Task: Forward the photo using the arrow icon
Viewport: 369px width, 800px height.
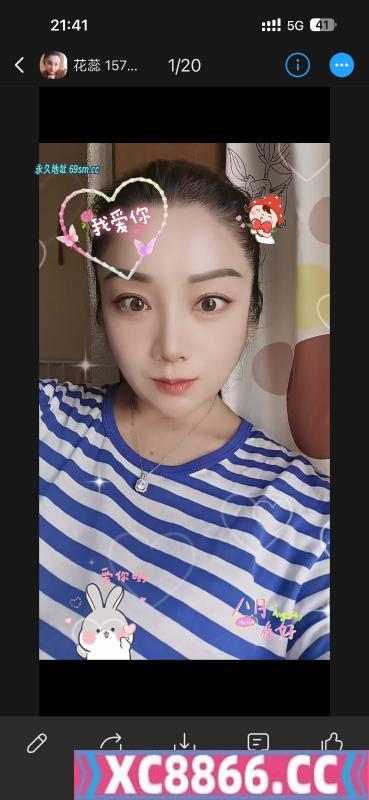Action: click(111, 742)
